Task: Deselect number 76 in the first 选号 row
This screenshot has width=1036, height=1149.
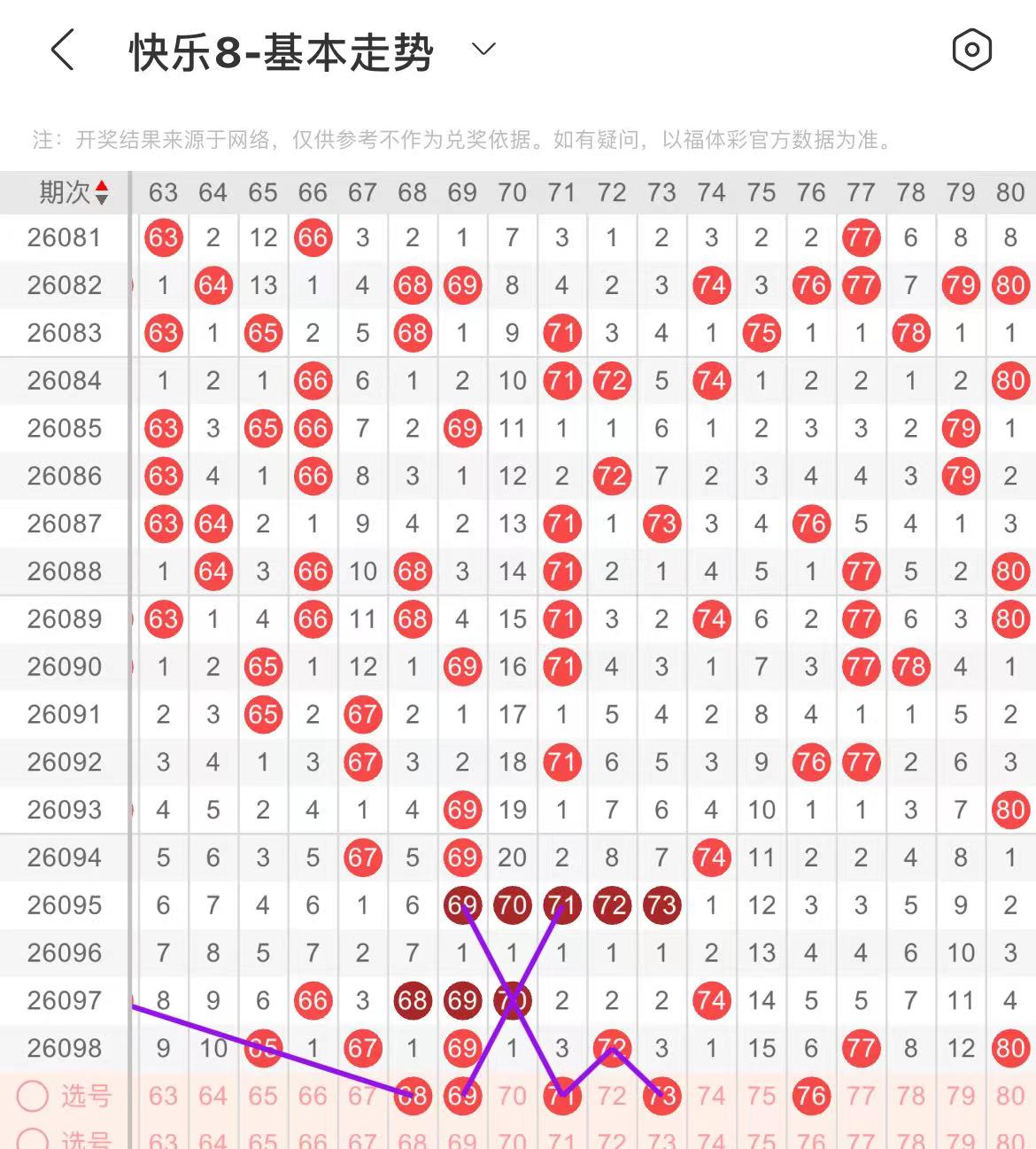Action: (811, 1096)
